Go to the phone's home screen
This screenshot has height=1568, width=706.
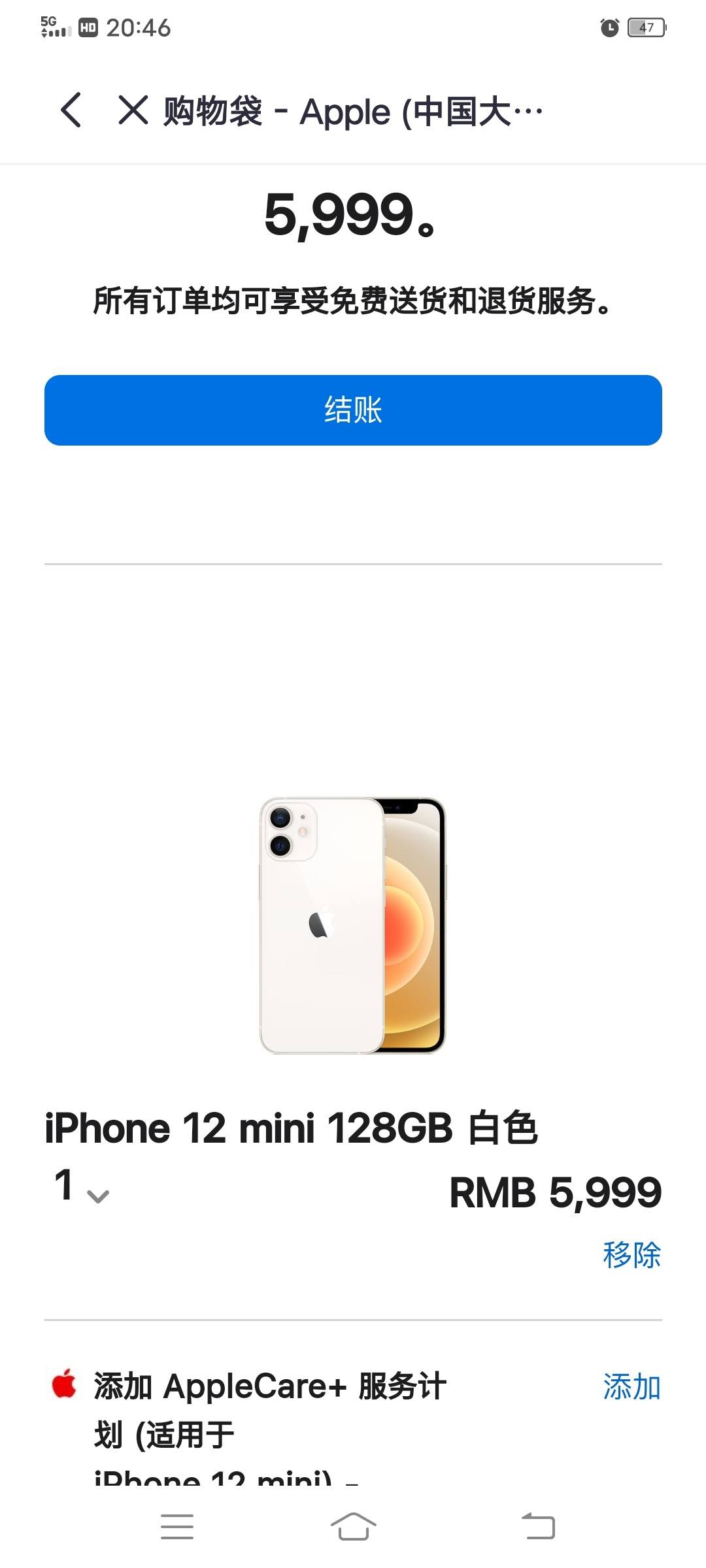[x=353, y=1526]
